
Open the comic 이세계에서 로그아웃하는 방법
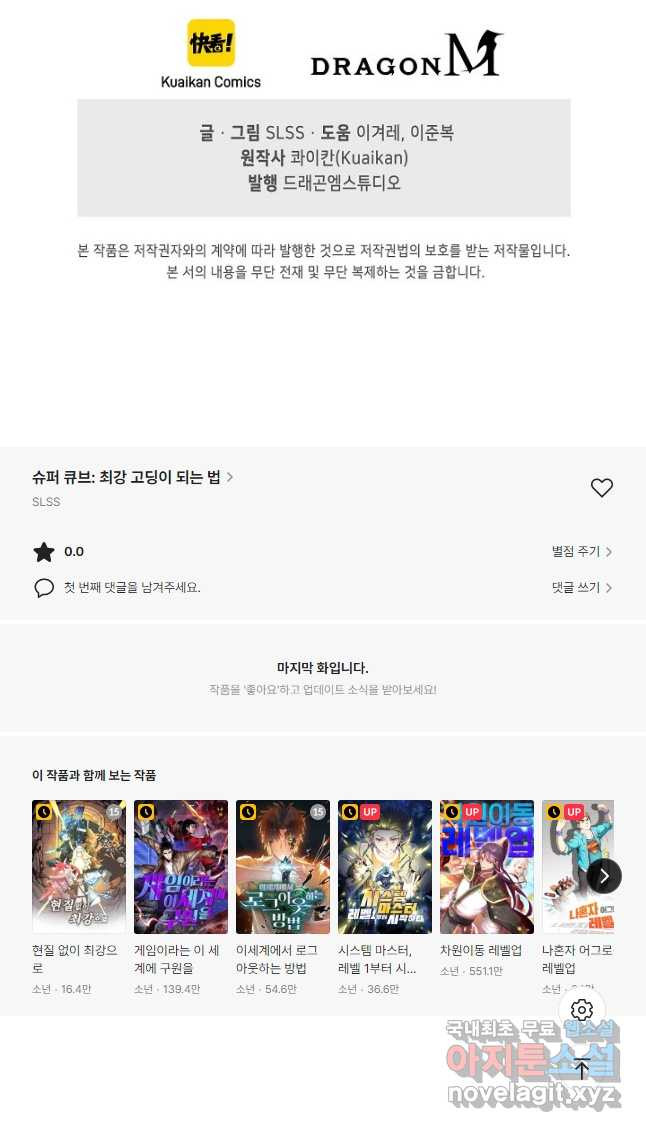(x=283, y=867)
